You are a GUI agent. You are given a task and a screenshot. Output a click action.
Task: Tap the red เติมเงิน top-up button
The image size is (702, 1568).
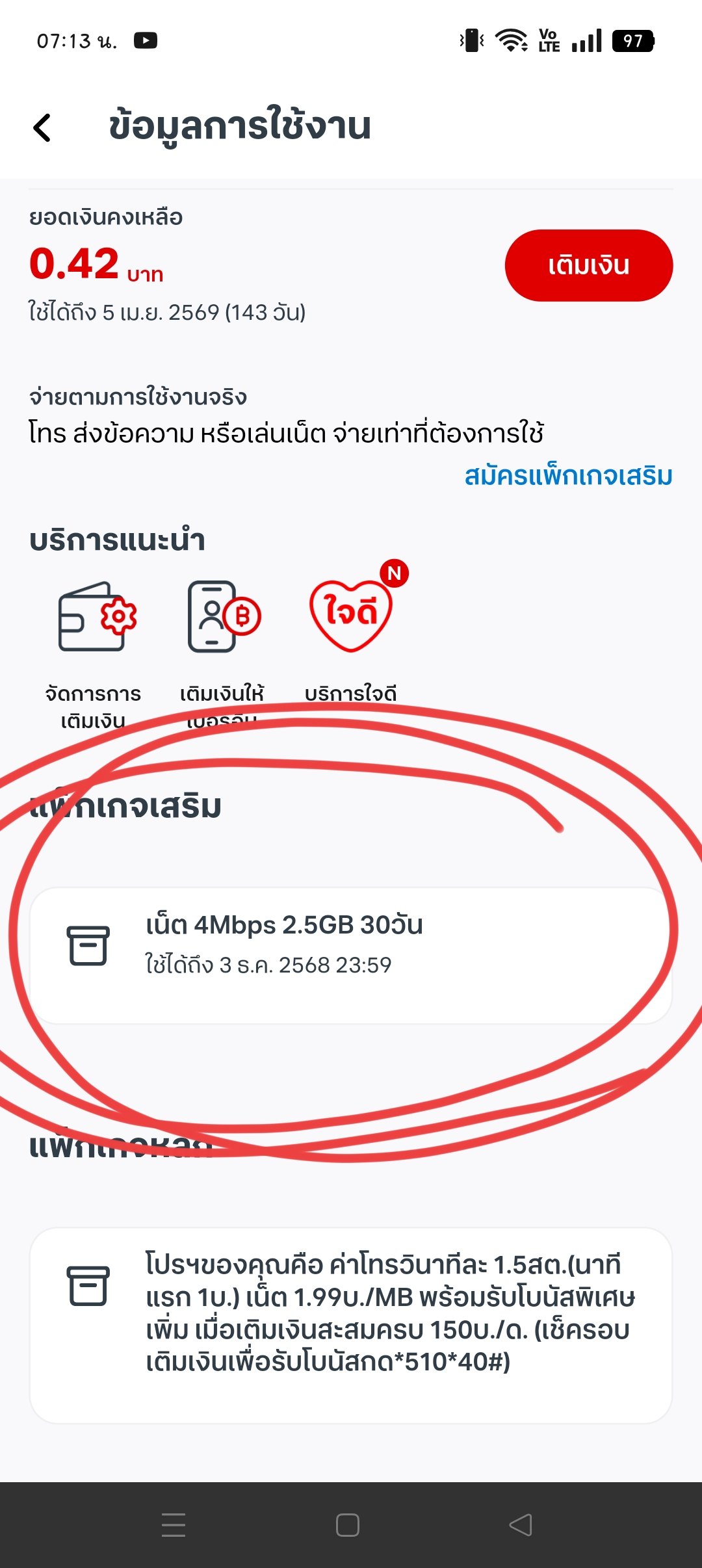pyautogui.click(x=588, y=265)
